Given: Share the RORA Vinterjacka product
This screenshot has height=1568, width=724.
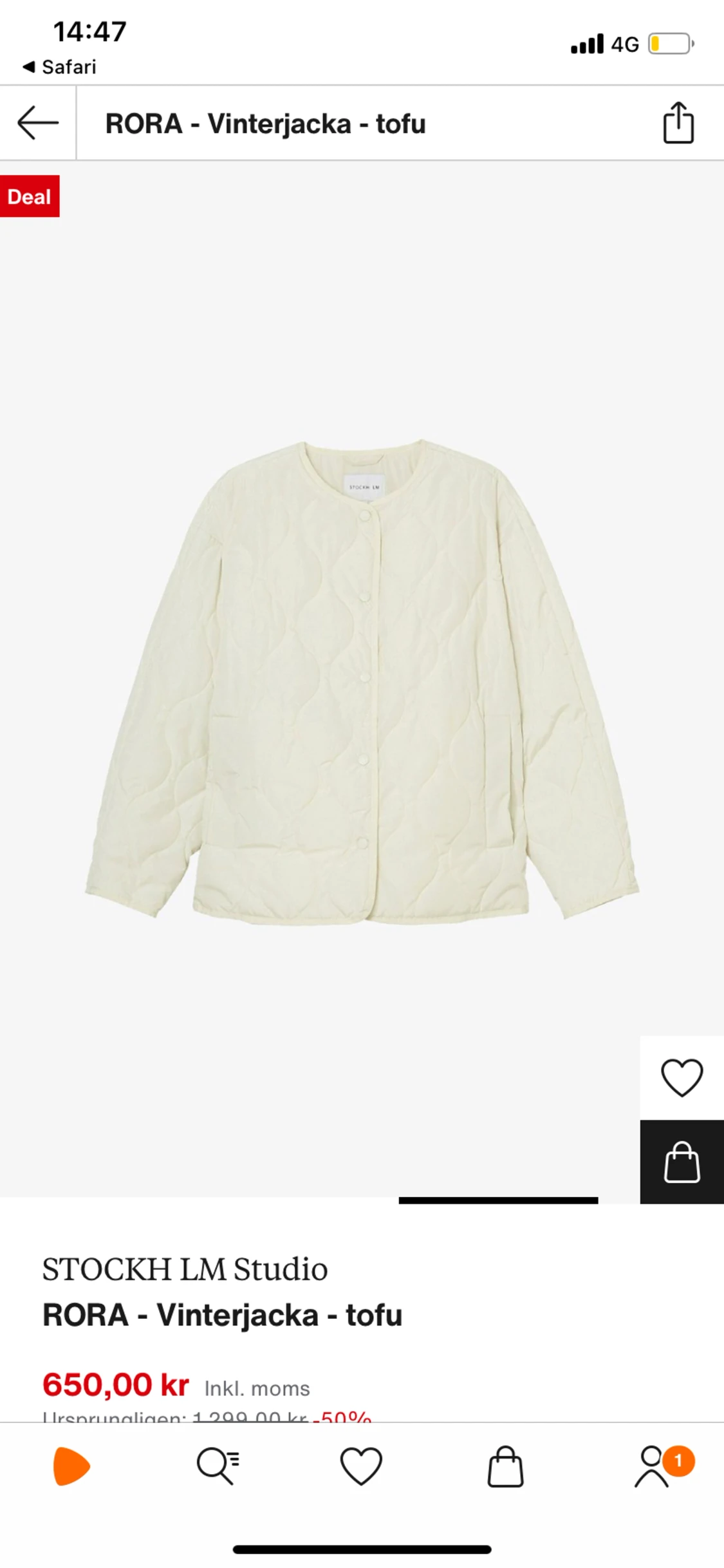Looking at the screenshot, I should coord(678,122).
